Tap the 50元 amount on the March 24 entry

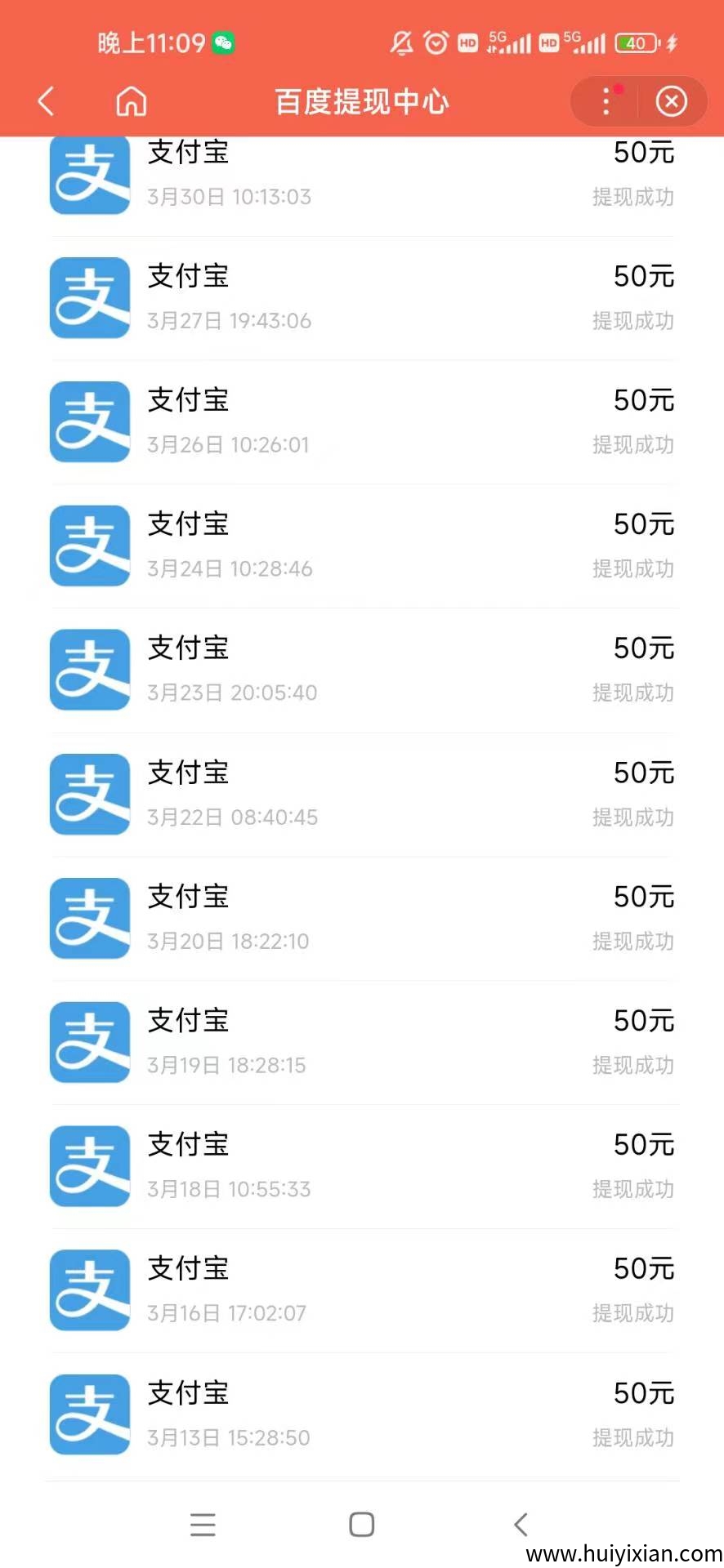click(x=643, y=523)
